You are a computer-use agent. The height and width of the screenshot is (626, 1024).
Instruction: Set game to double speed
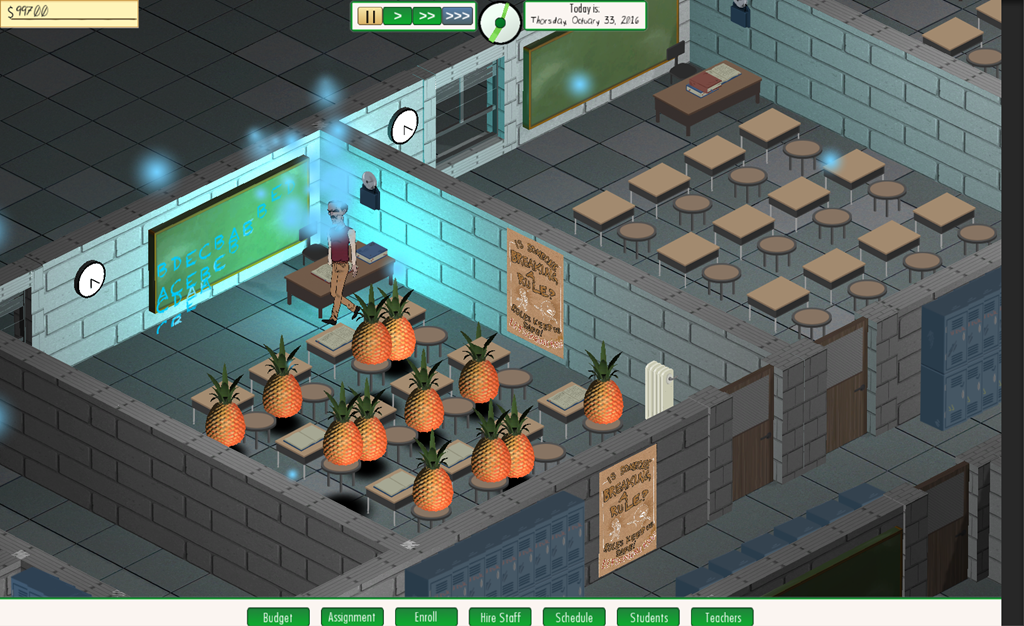(427, 16)
